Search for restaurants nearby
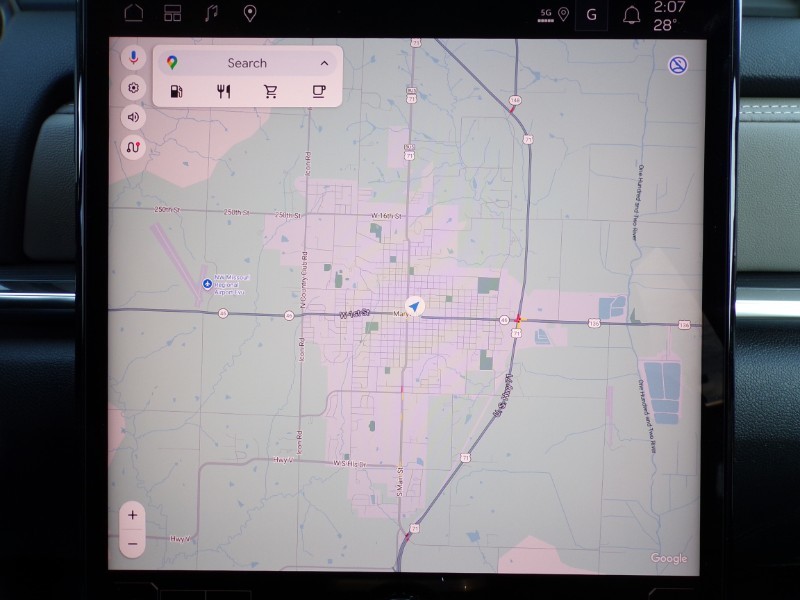The width and height of the screenshot is (800, 600). point(223,92)
